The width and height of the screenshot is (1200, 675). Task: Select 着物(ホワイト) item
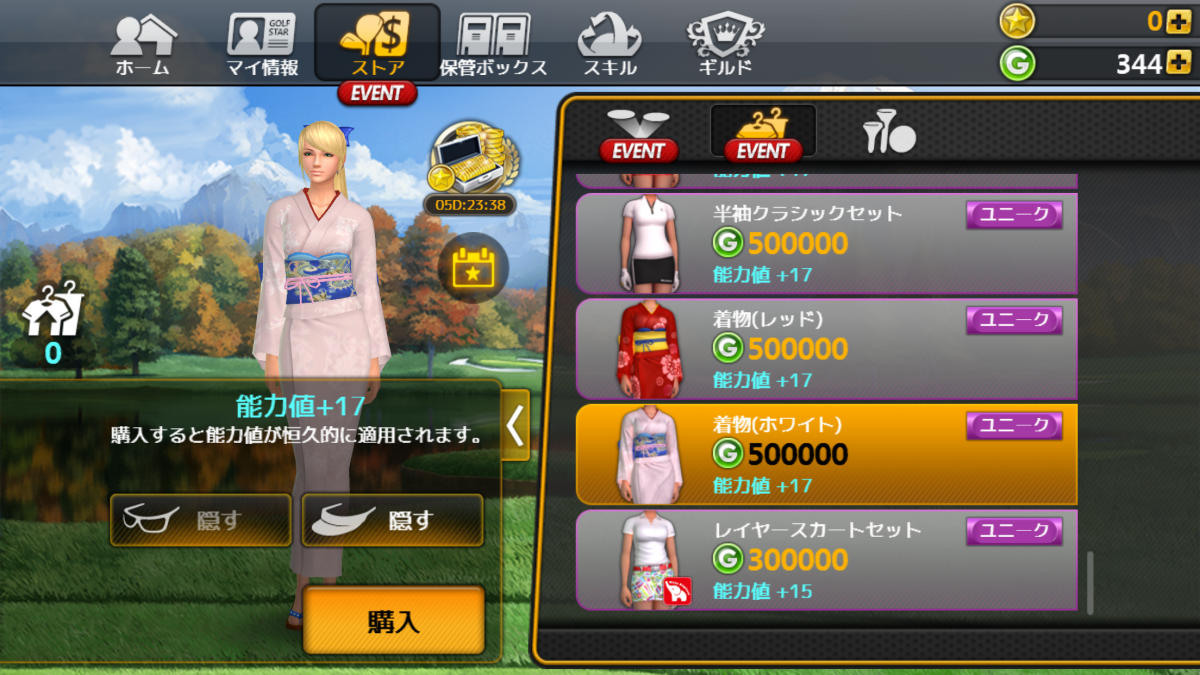click(826, 454)
